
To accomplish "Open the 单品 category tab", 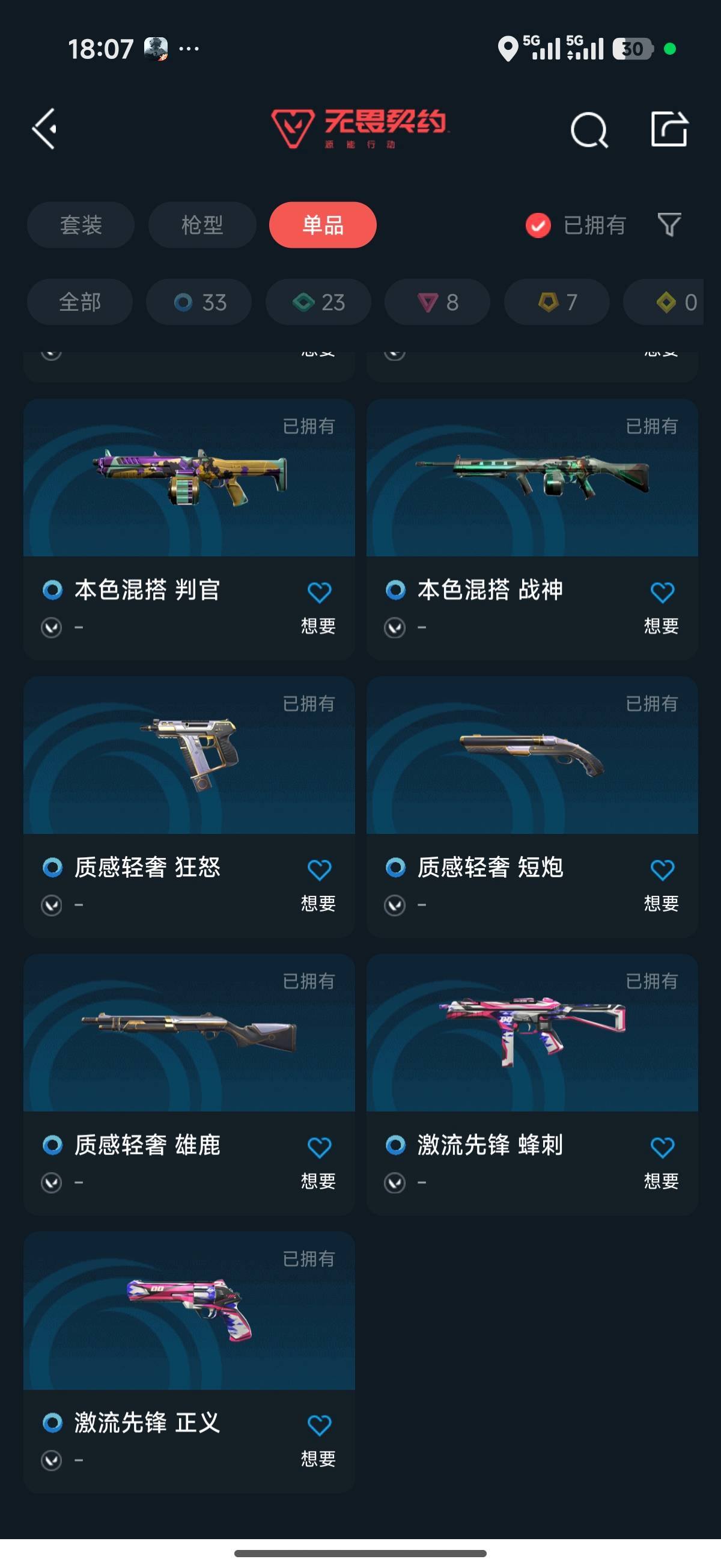I will click(x=323, y=225).
